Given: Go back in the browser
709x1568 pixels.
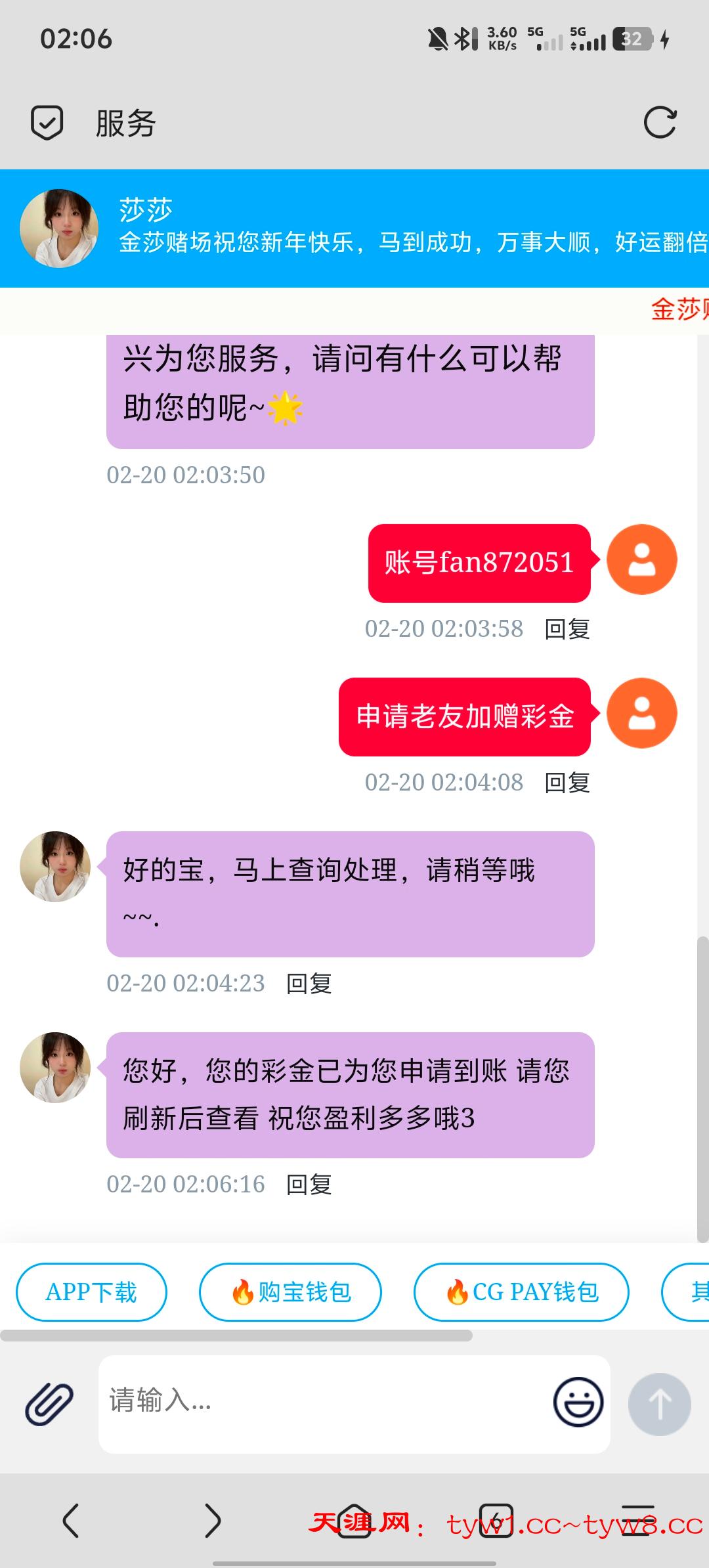Looking at the screenshot, I should pyautogui.click(x=71, y=1520).
